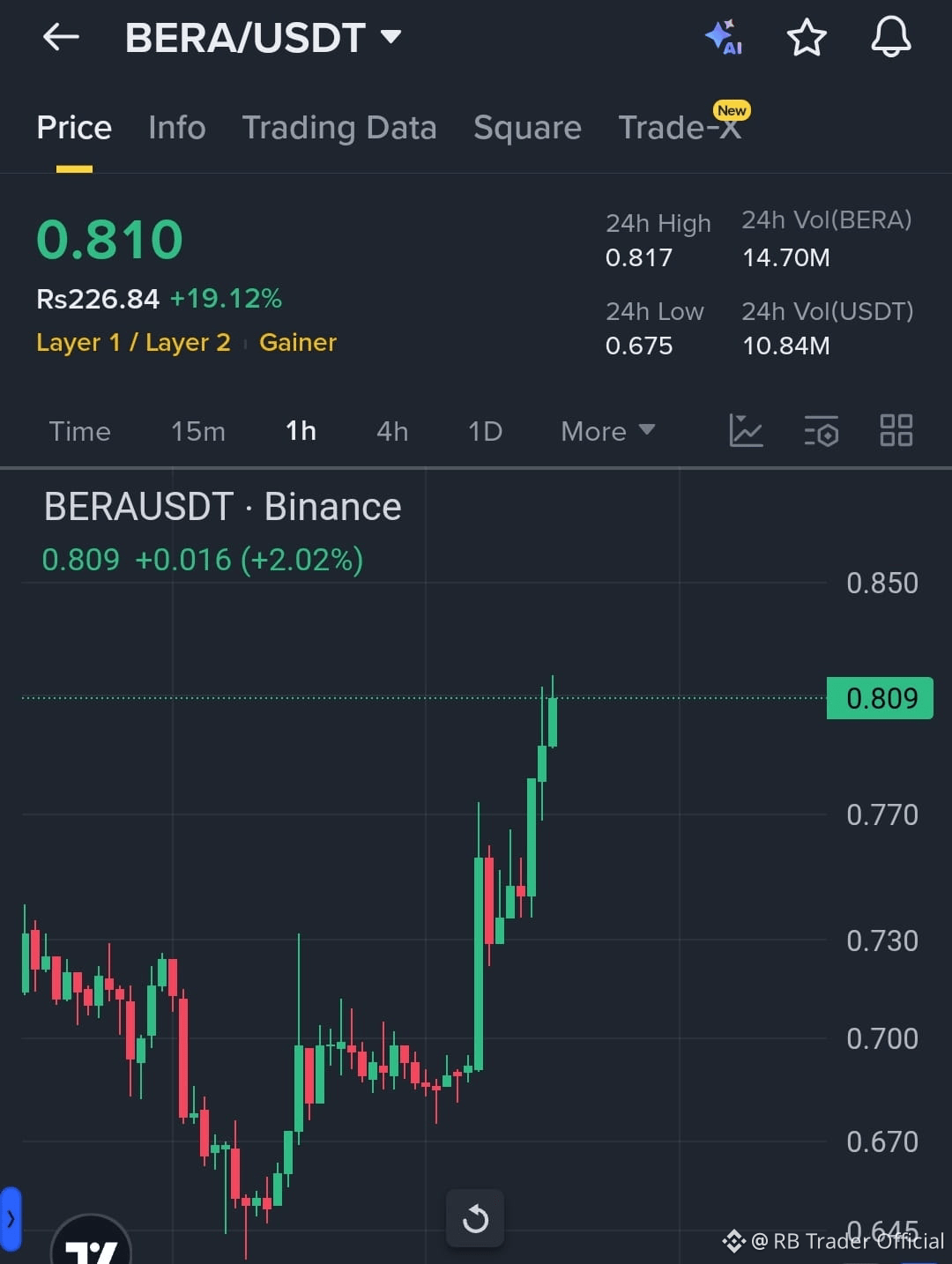Click the back arrow to exit chart
Screen dimensions: 952x1264
[59, 37]
